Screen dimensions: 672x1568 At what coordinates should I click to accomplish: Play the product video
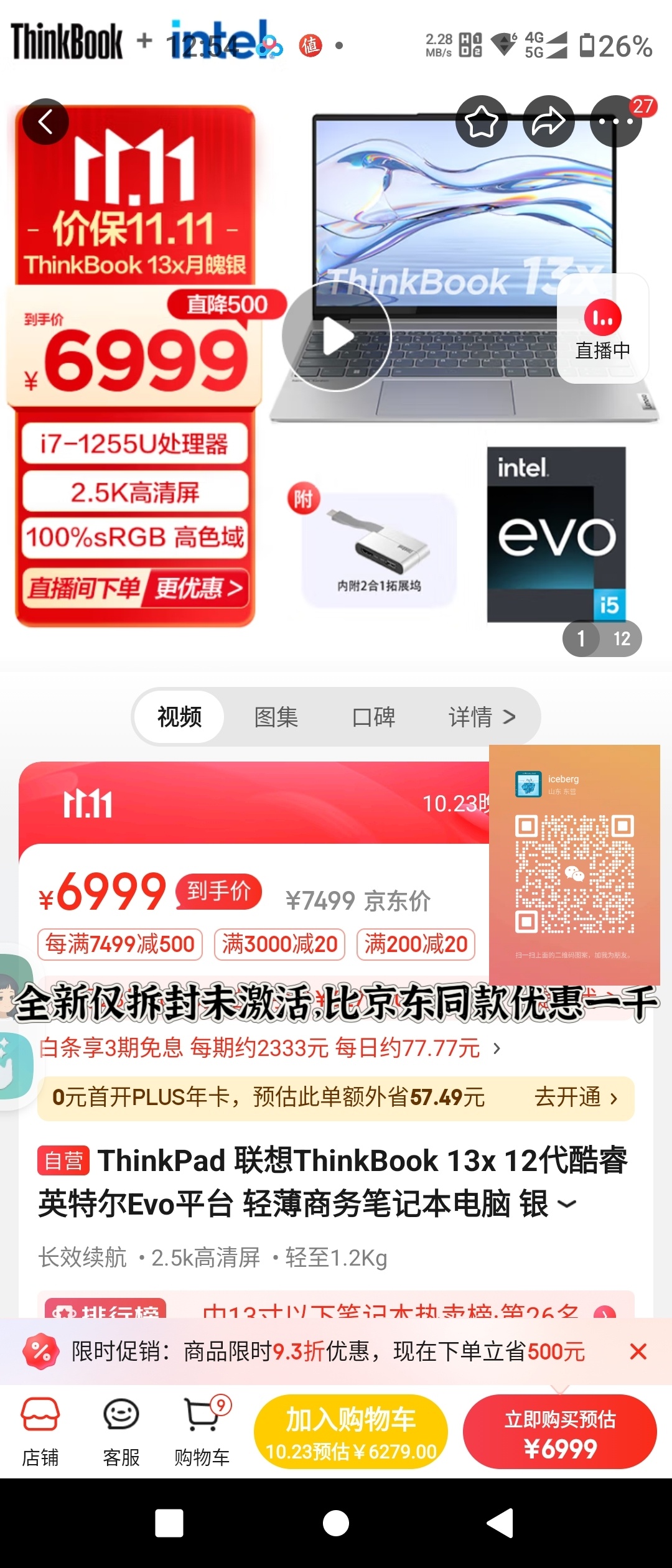pos(337,337)
